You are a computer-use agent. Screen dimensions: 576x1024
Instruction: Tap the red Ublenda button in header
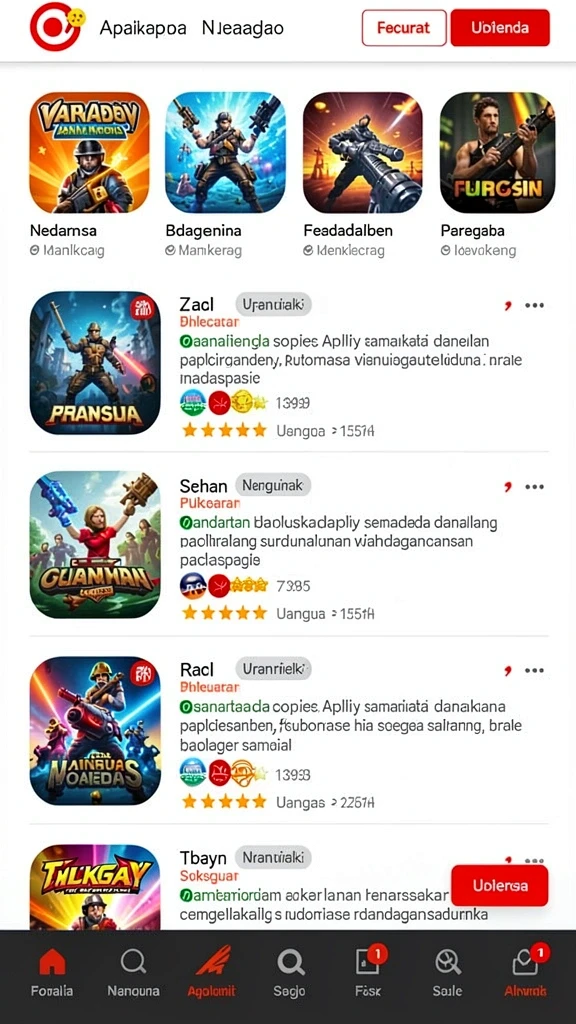500,28
